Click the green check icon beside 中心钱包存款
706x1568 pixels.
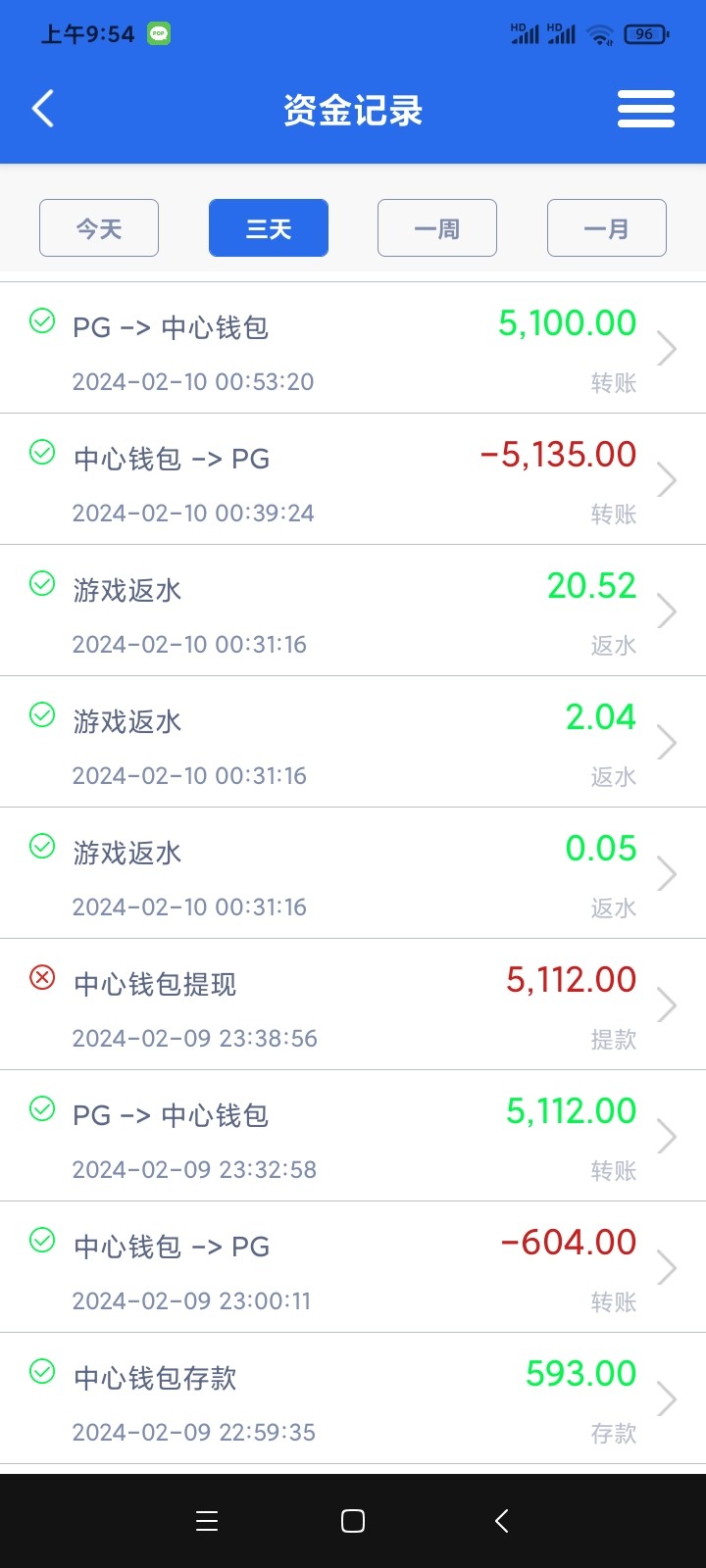tap(41, 1370)
